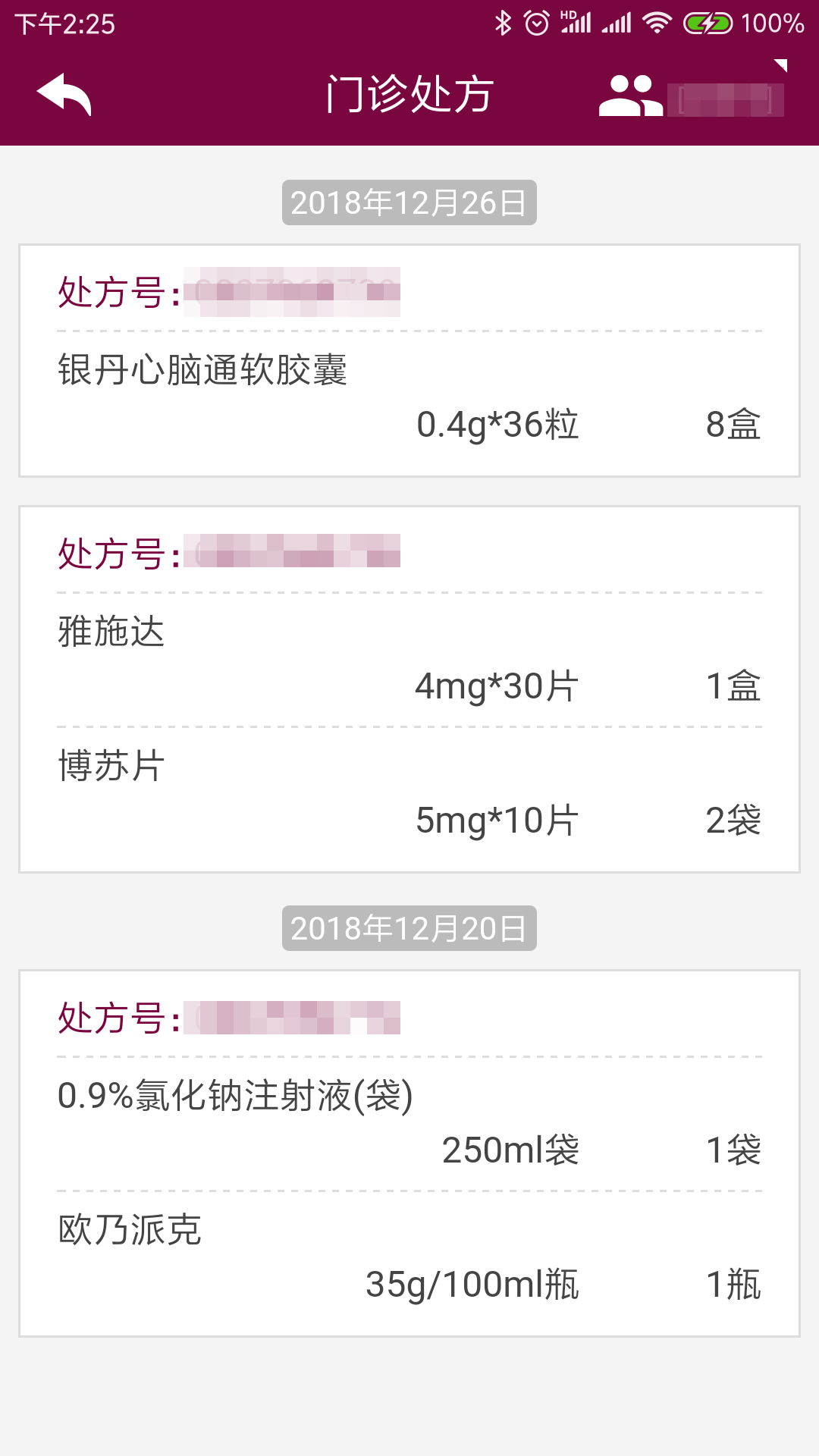Viewport: 819px width, 1456px height.
Task: Expand the first 处方号 prescription card
Action: [x=227, y=292]
